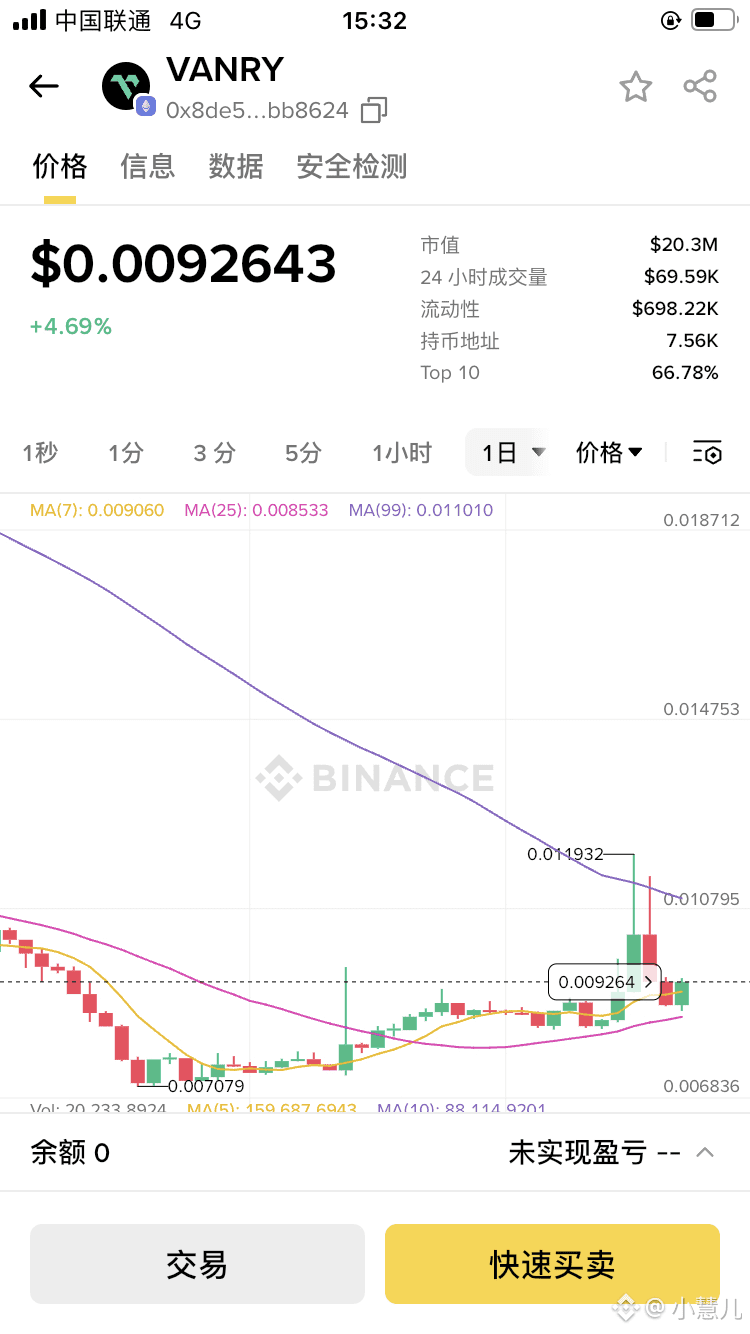Image resolution: width=750 pixels, height=1334 pixels.
Task: Tap the 快速买卖 button
Action: (x=552, y=1264)
